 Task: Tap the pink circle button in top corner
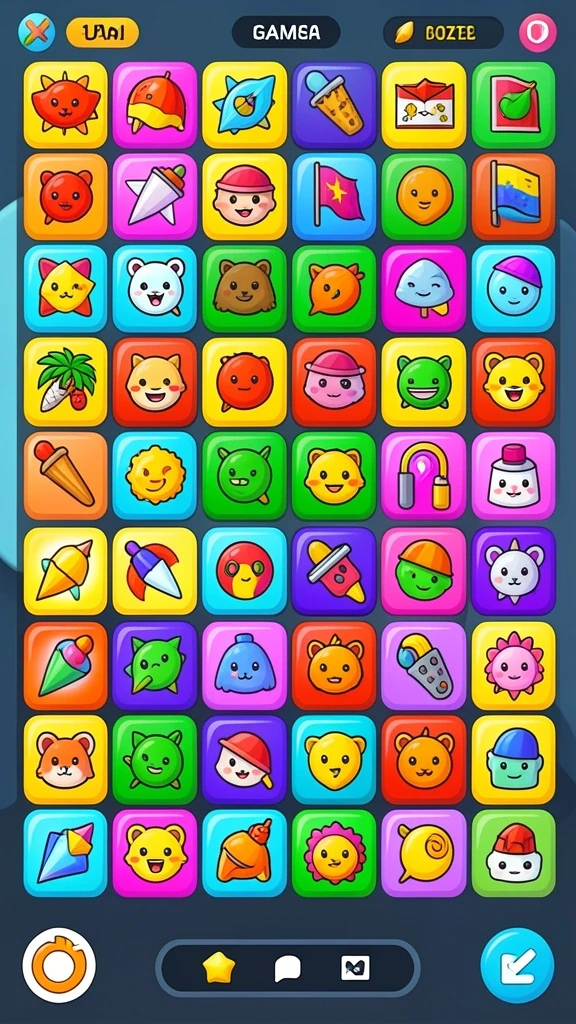(538, 33)
